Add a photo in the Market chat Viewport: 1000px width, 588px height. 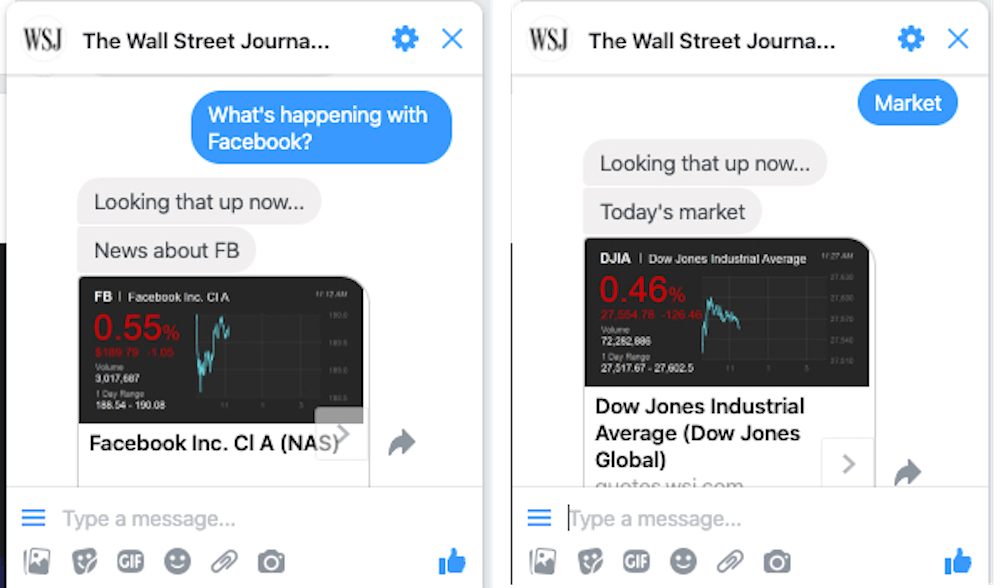tap(542, 562)
